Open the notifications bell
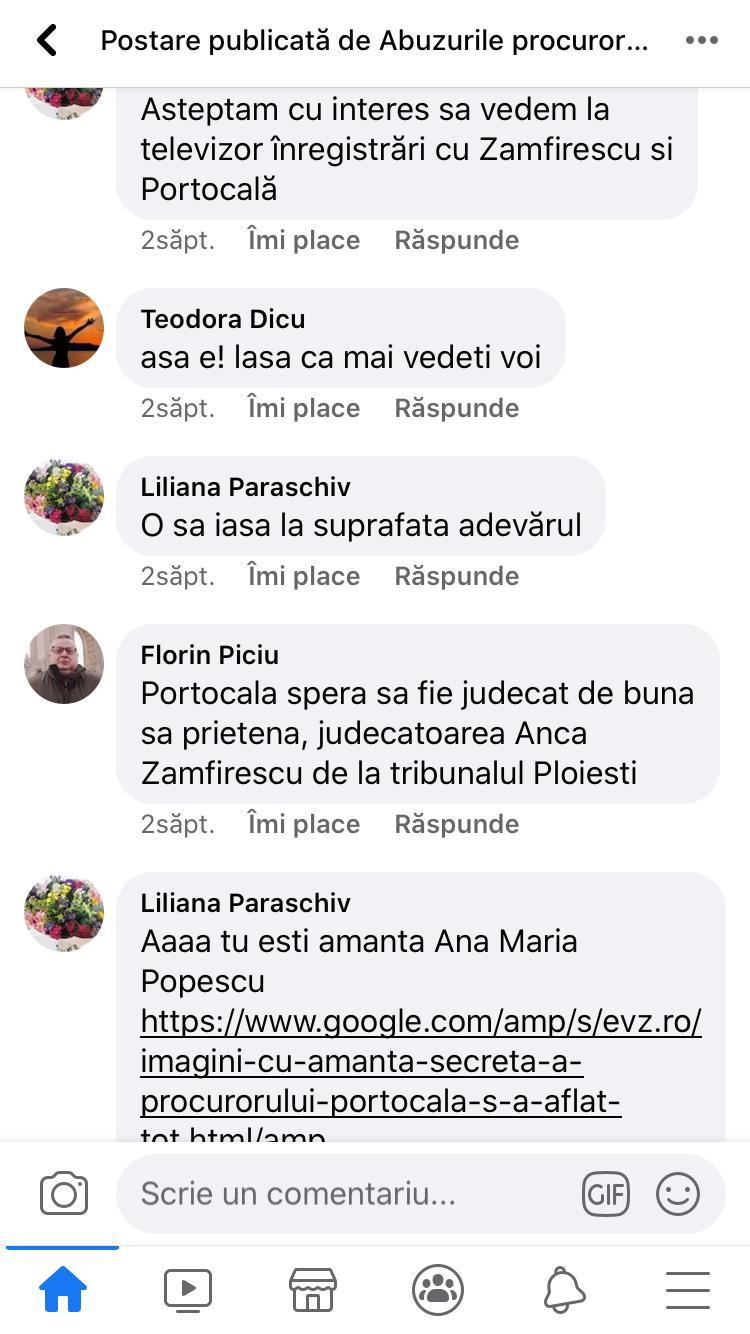The image size is (750, 1334). point(564,1290)
